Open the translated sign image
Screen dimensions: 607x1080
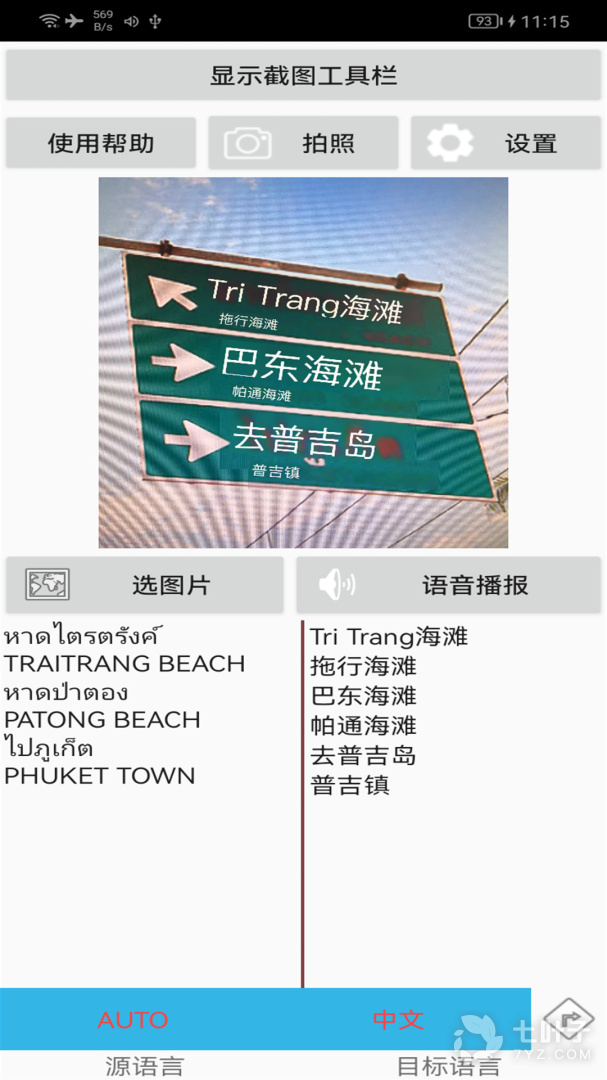[303, 362]
